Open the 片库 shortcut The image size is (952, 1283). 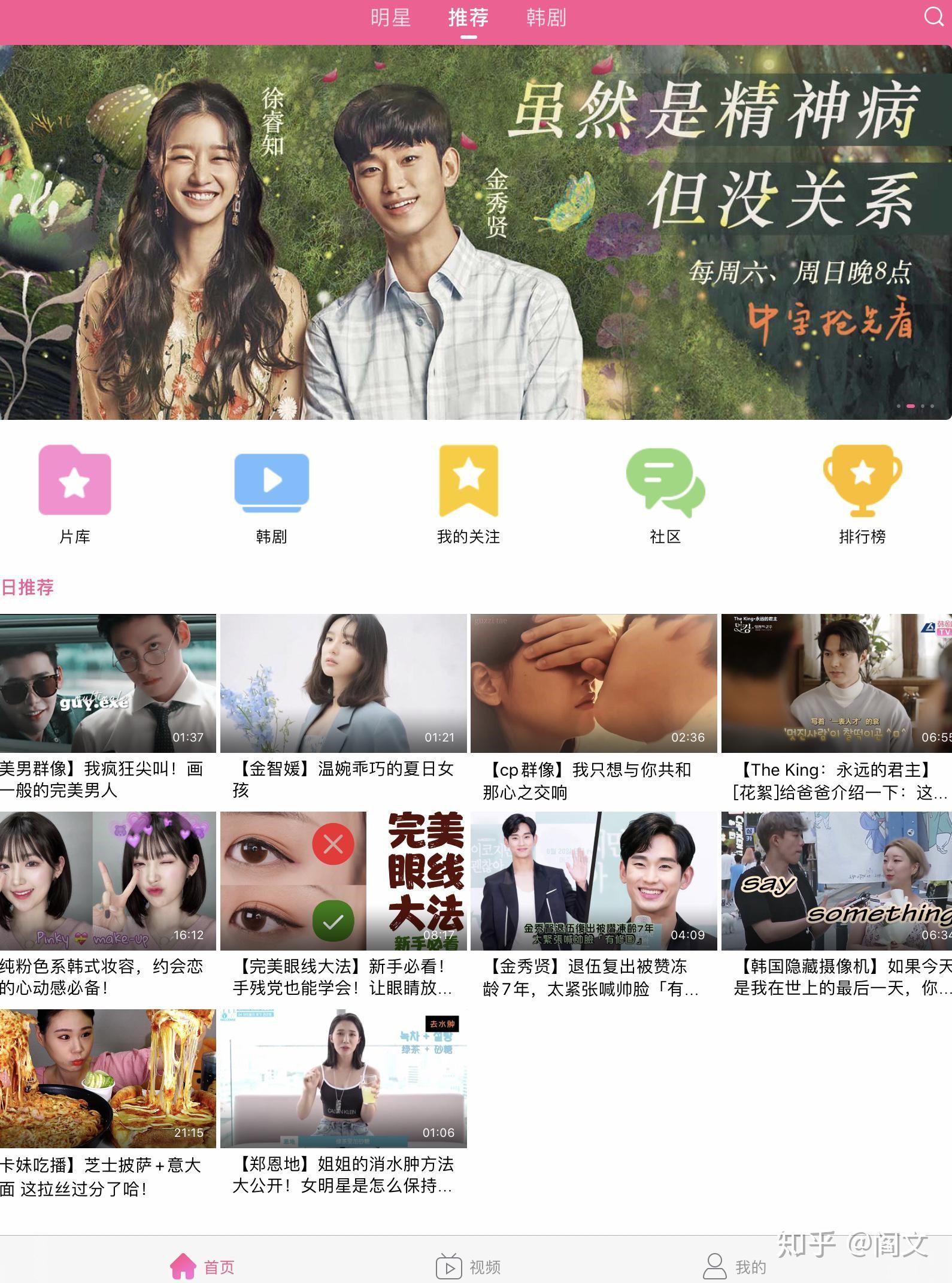(x=75, y=481)
